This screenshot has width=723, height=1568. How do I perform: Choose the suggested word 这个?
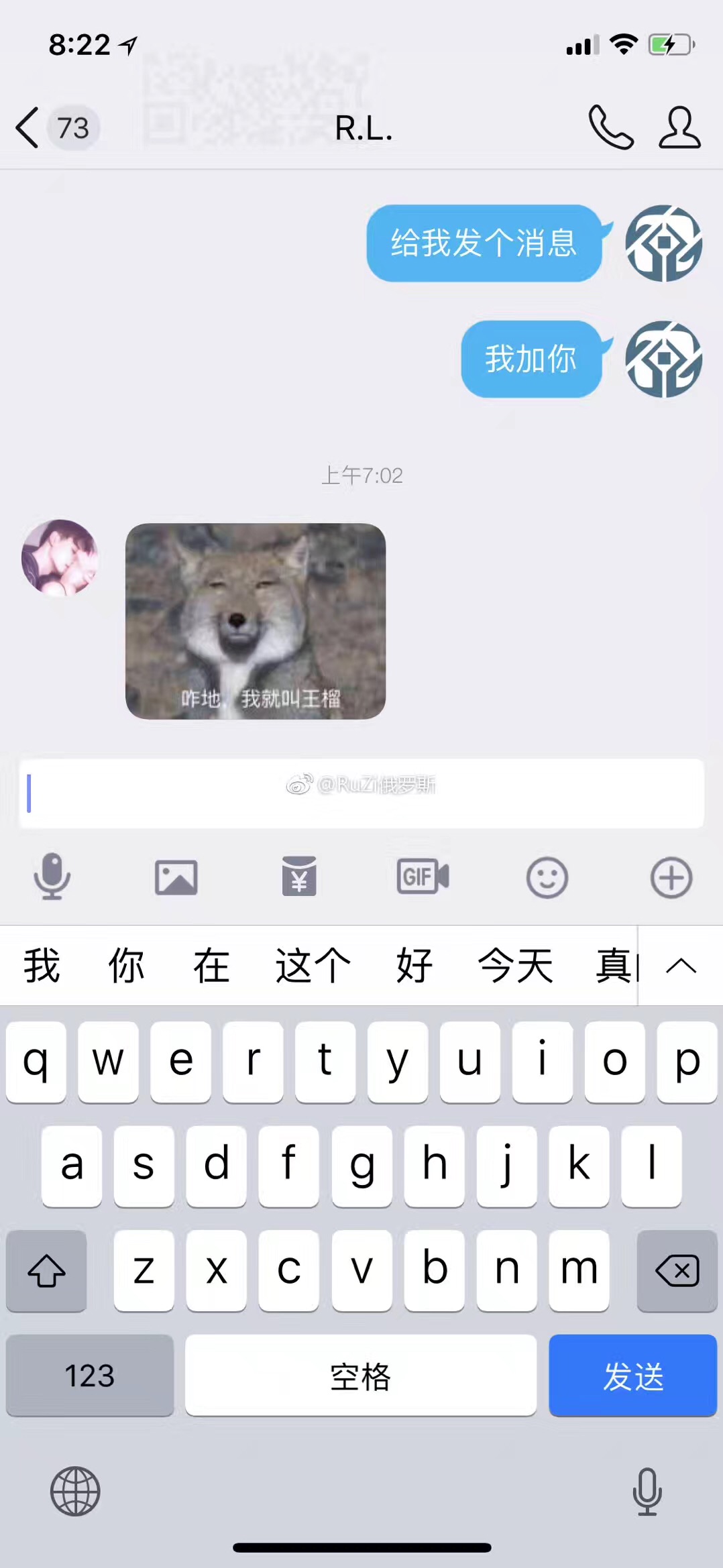313,966
